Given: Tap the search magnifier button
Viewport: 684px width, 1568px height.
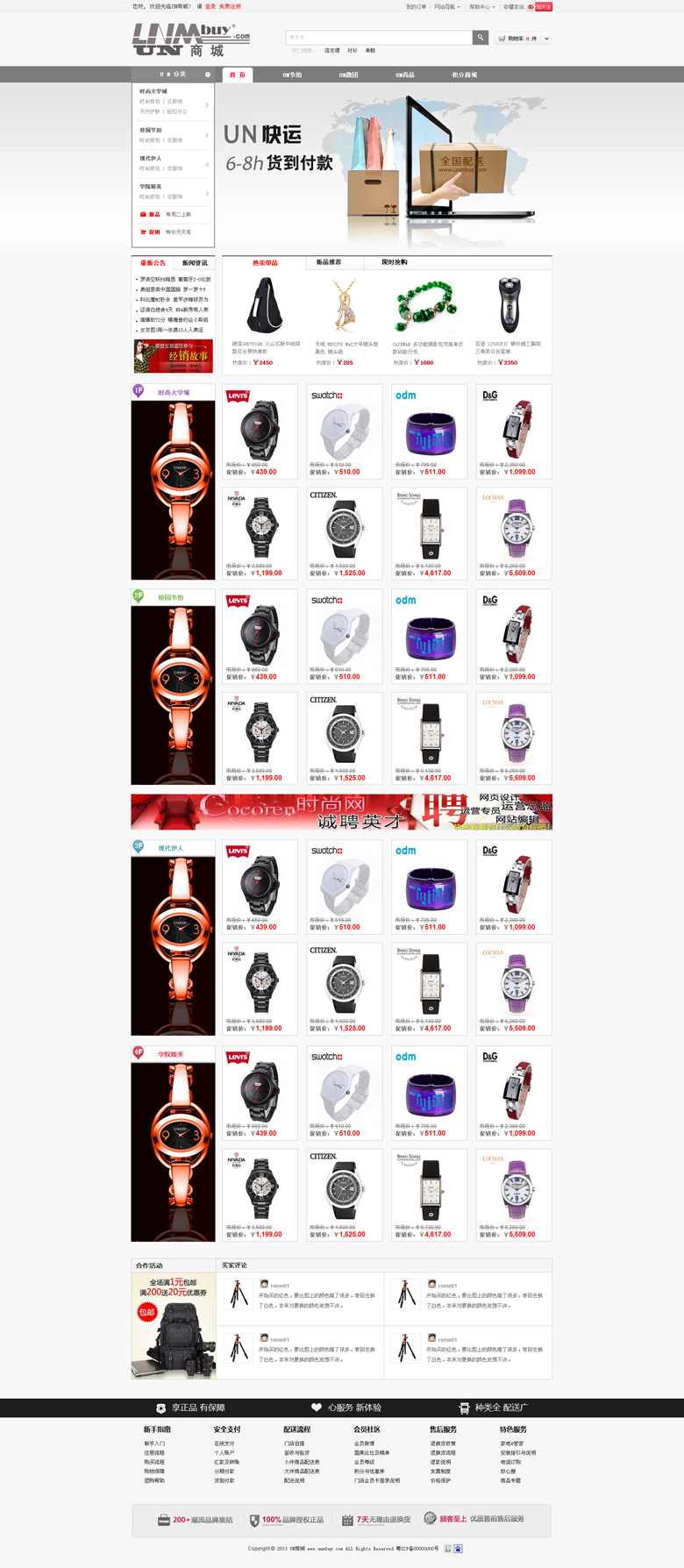Looking at the screenshot, I should click(481, 38).
